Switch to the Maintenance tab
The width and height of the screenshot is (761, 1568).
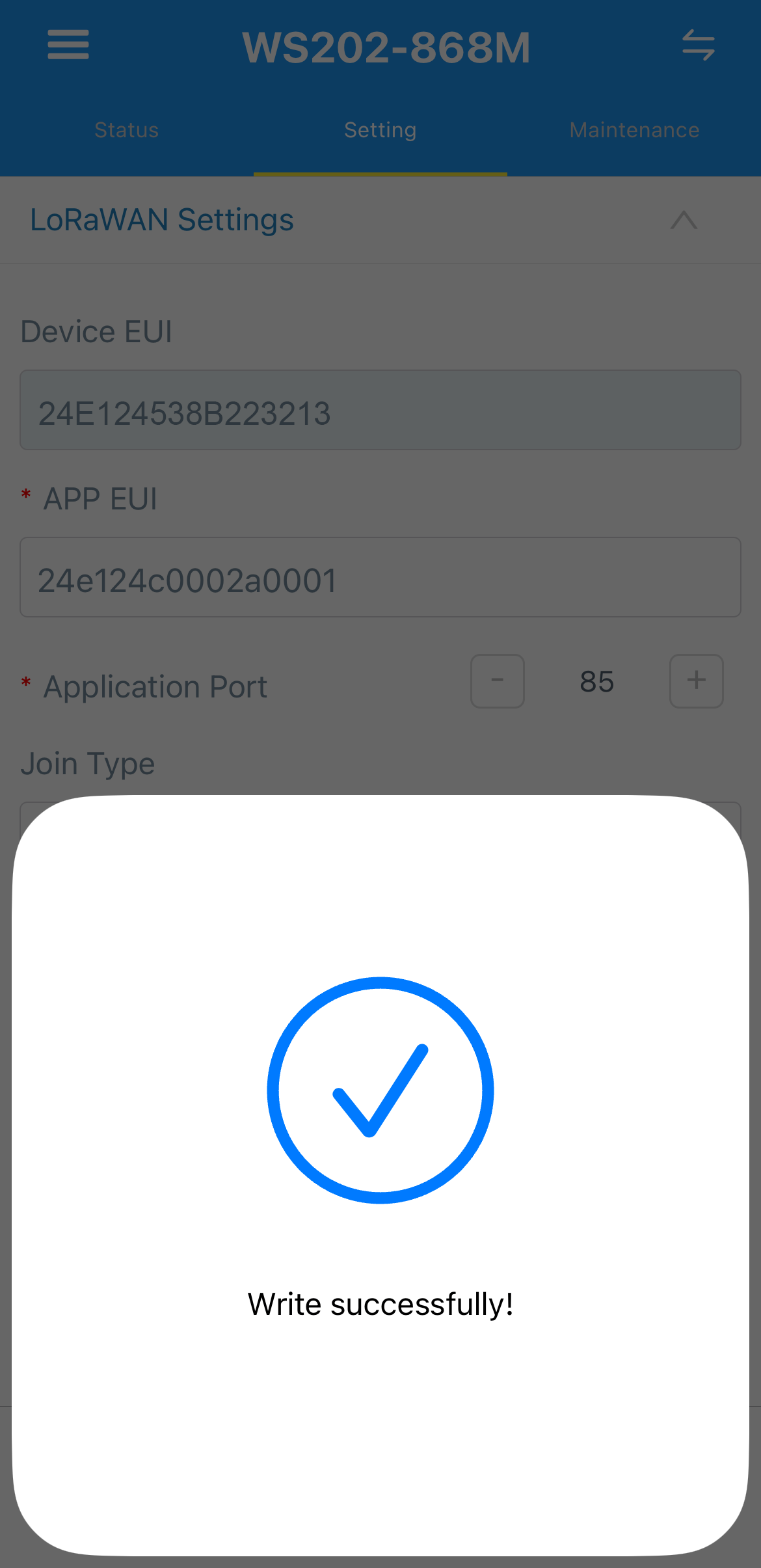click(634, 130)
